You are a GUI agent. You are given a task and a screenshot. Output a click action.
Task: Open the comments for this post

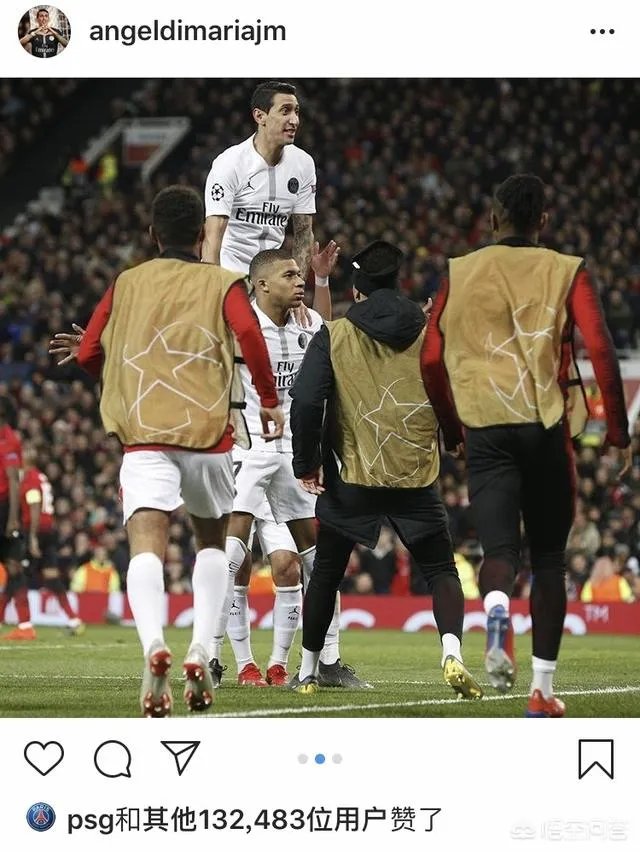tap(112, 759)
